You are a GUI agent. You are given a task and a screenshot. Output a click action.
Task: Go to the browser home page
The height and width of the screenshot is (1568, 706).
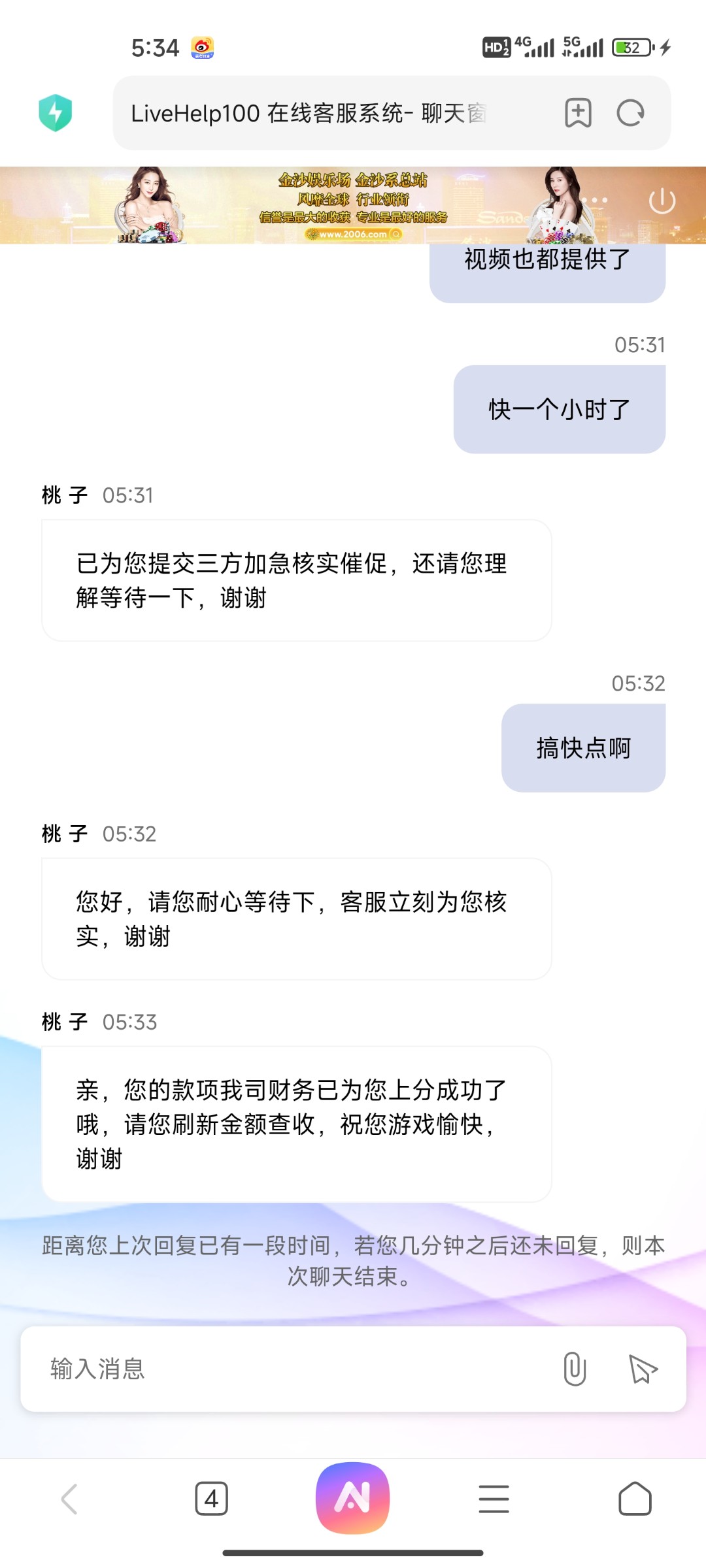635,1498
